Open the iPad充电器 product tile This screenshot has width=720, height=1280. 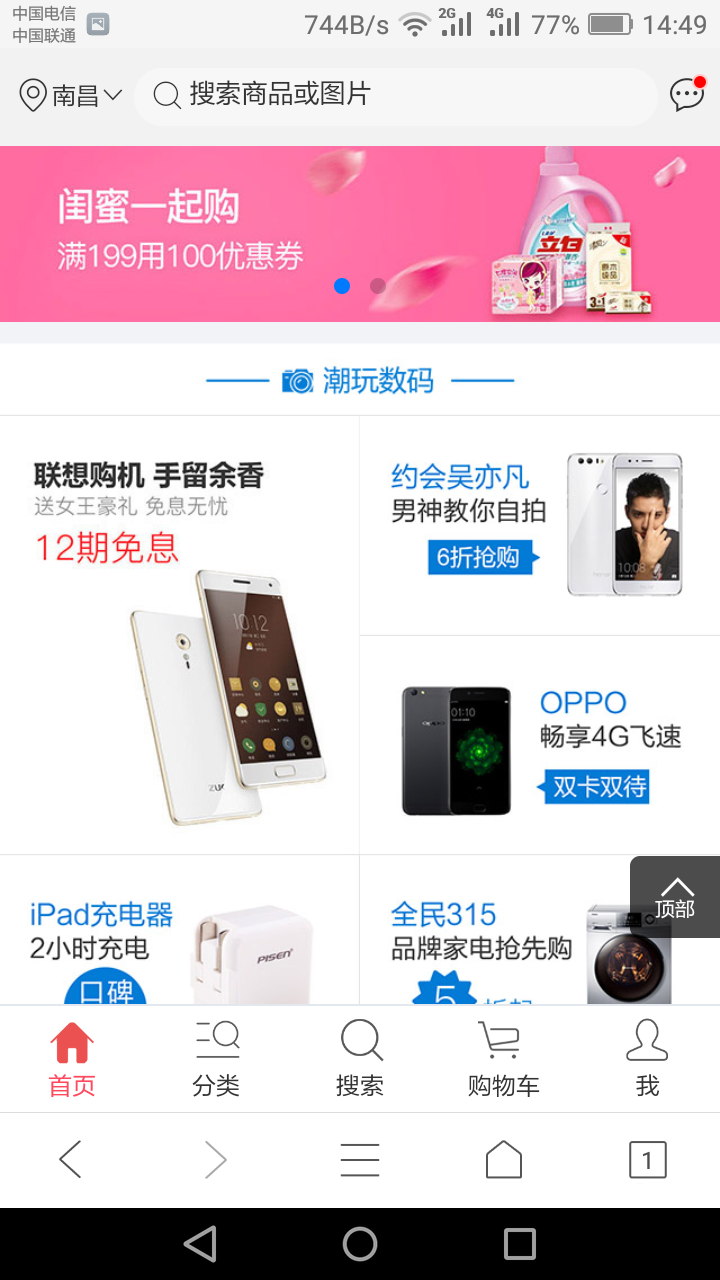point(180,935)
